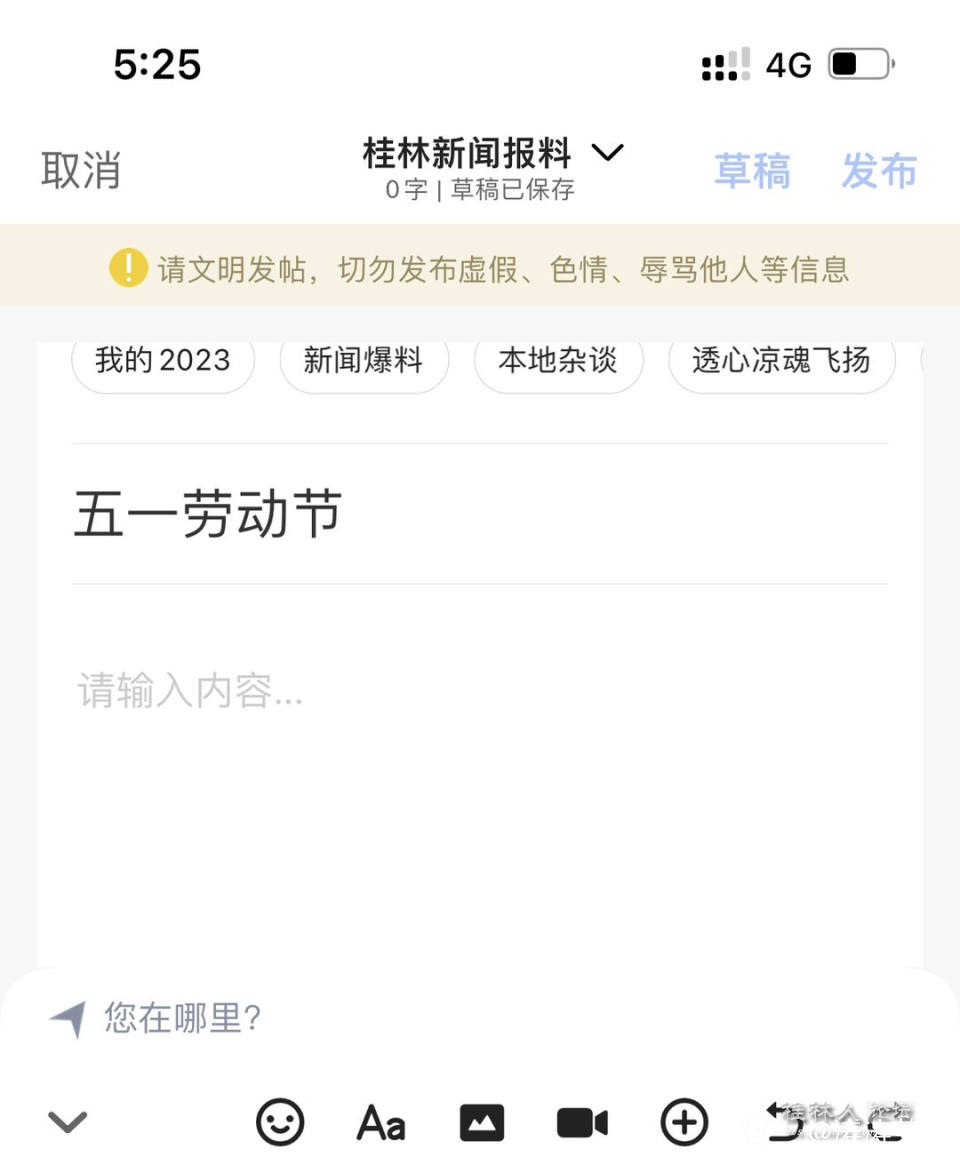The image size is (960, 1157).
Task: Pick the 本地杂谈 topic chip
Action: (x=558, y=361)
